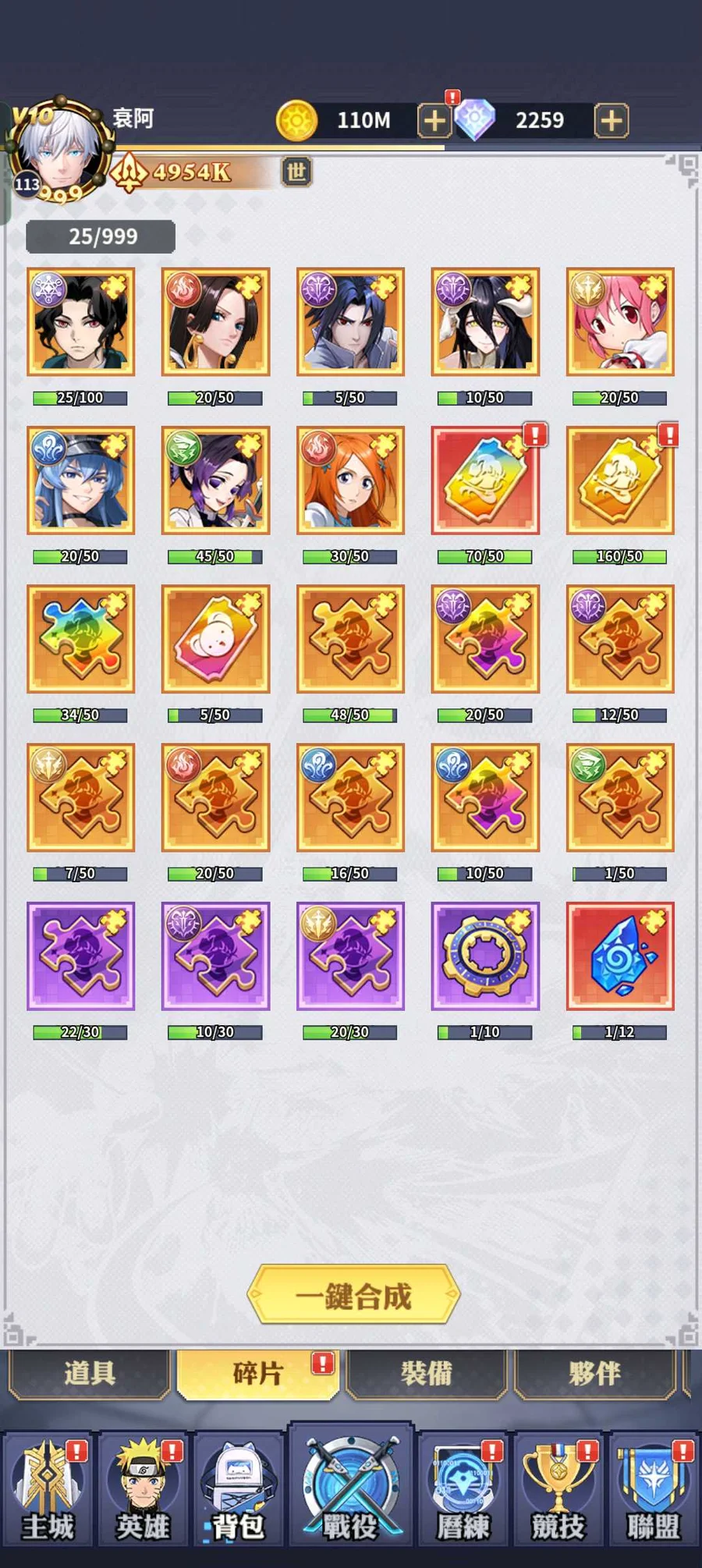
Task: Switch to the 裝備 tab
Action: click(x=427, y=1374)
